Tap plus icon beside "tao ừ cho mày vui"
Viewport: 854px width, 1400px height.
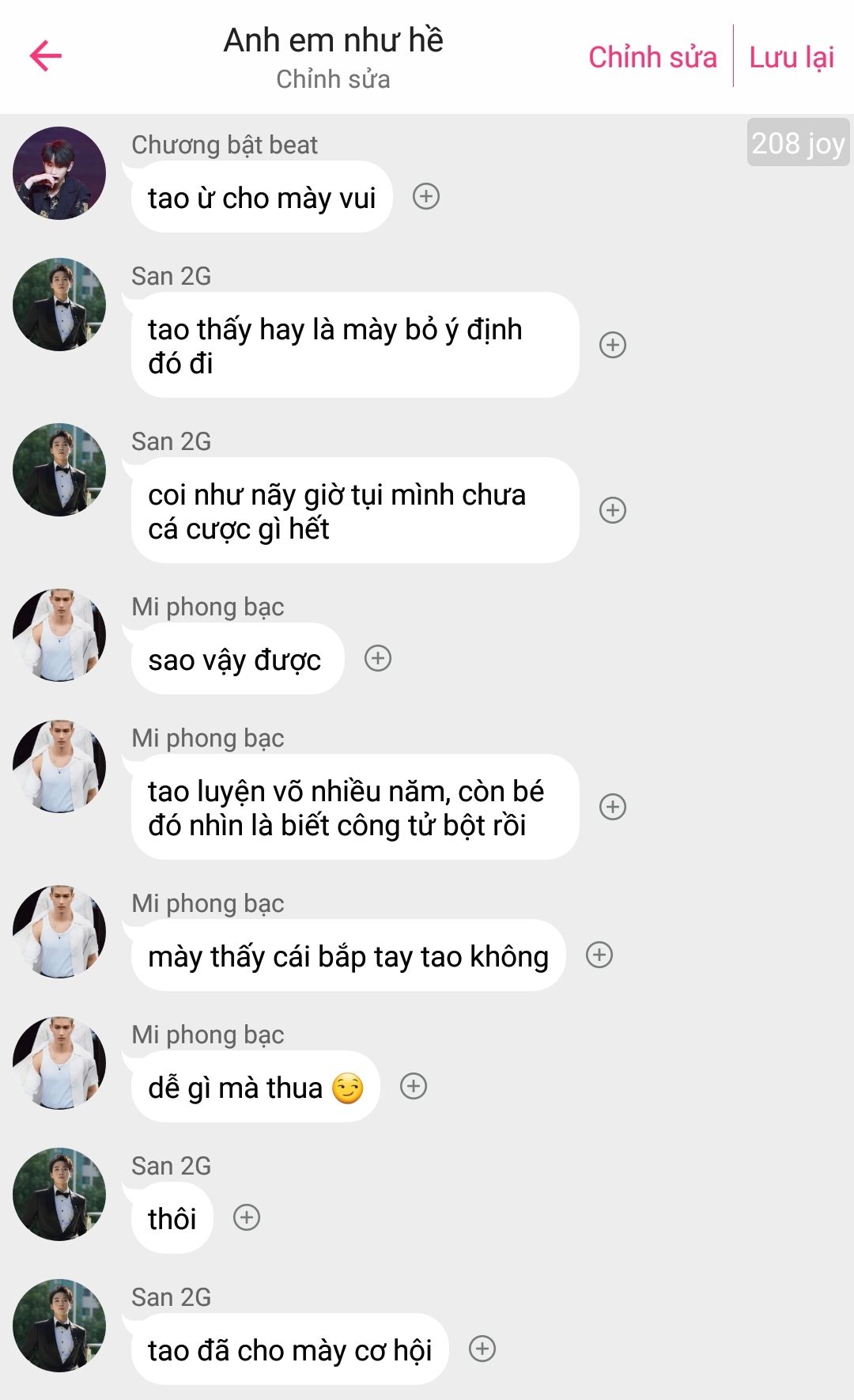pyautogui.click(x=426, y=196)
